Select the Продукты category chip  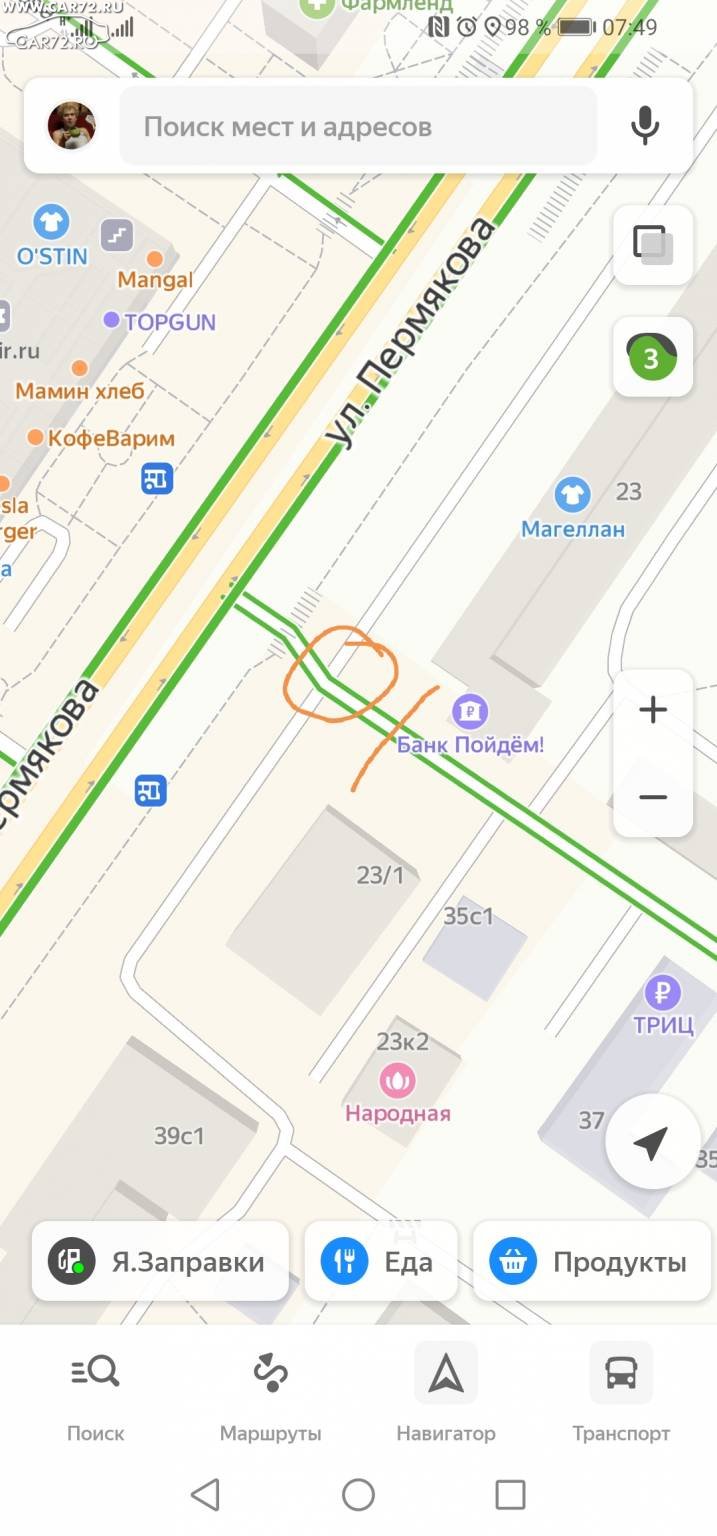[x=590, y=1261]
